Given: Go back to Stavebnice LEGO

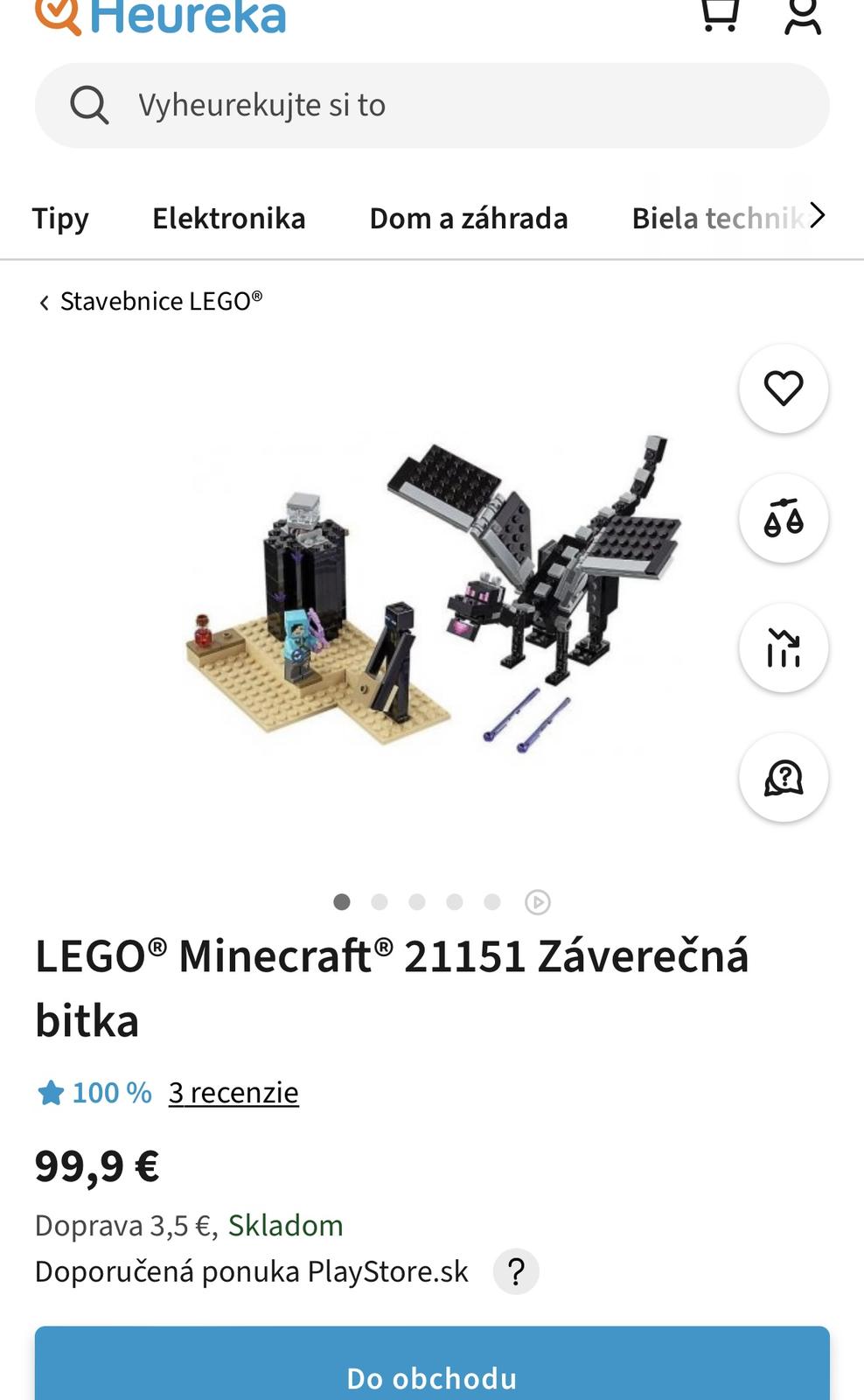Looking at the screenshot, I should point(150,302).
